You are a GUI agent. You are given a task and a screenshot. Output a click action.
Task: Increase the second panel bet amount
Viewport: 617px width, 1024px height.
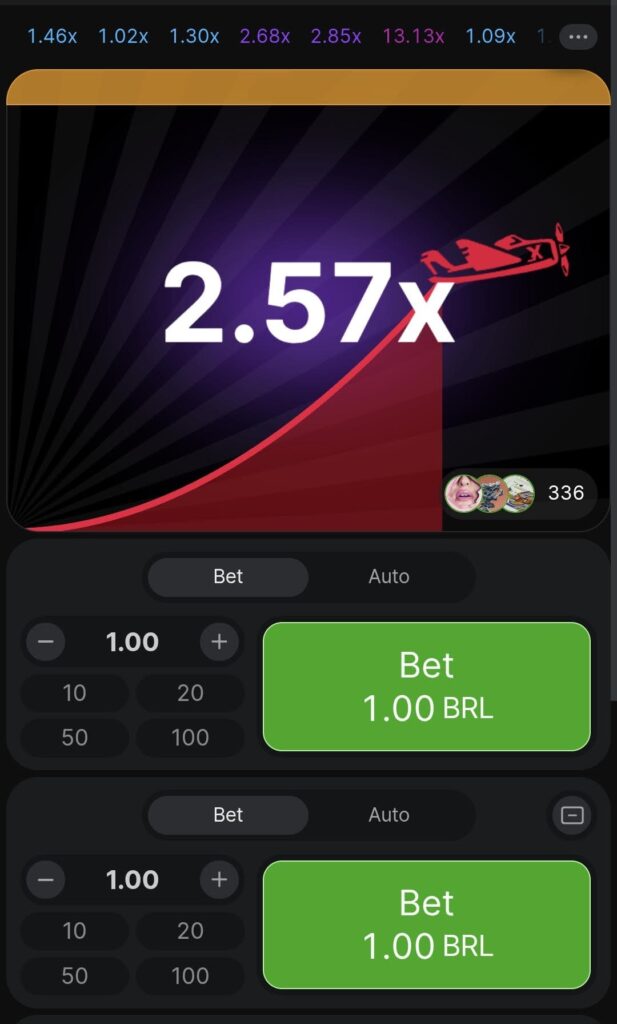point(219,880)
